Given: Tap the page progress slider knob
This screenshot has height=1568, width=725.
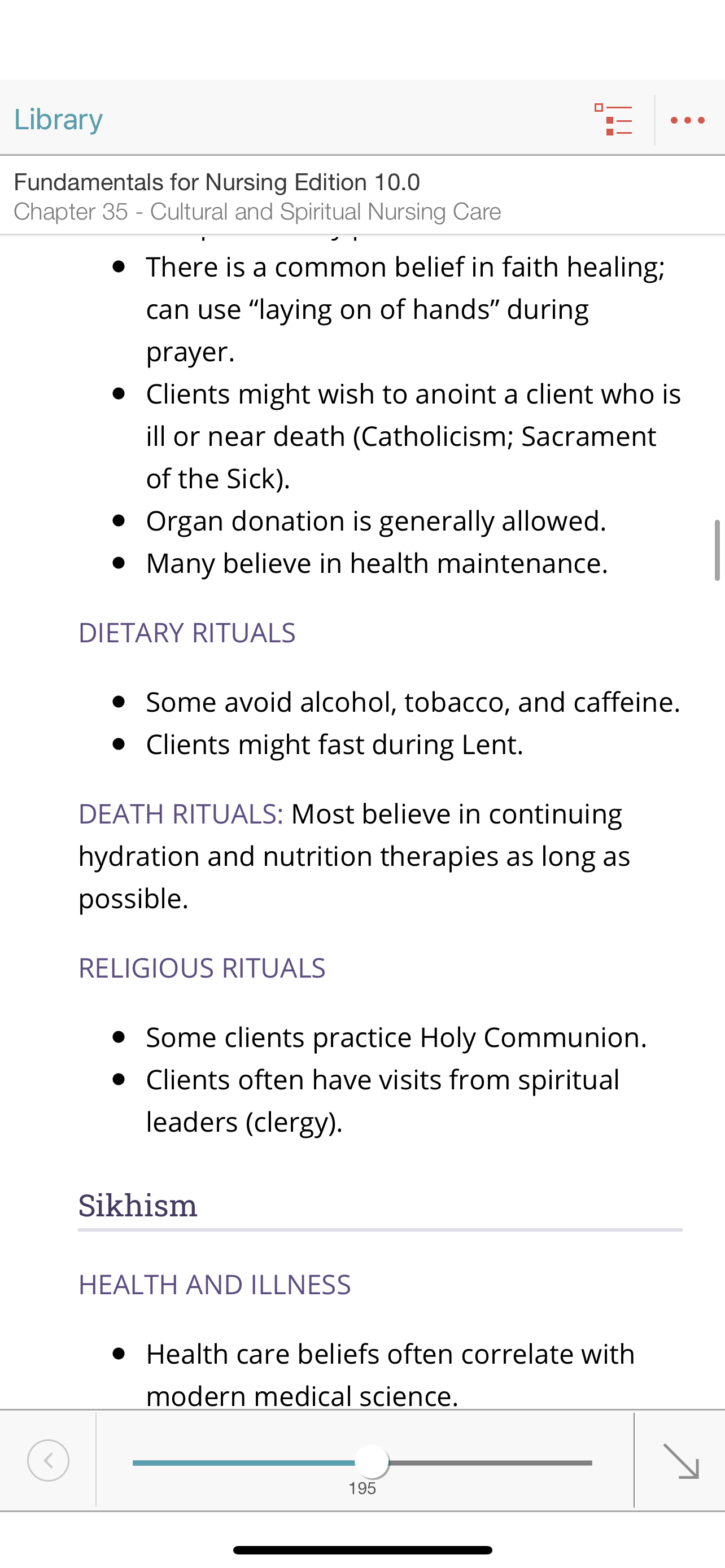Looking at the screenshot, I should click(372, 1461).
